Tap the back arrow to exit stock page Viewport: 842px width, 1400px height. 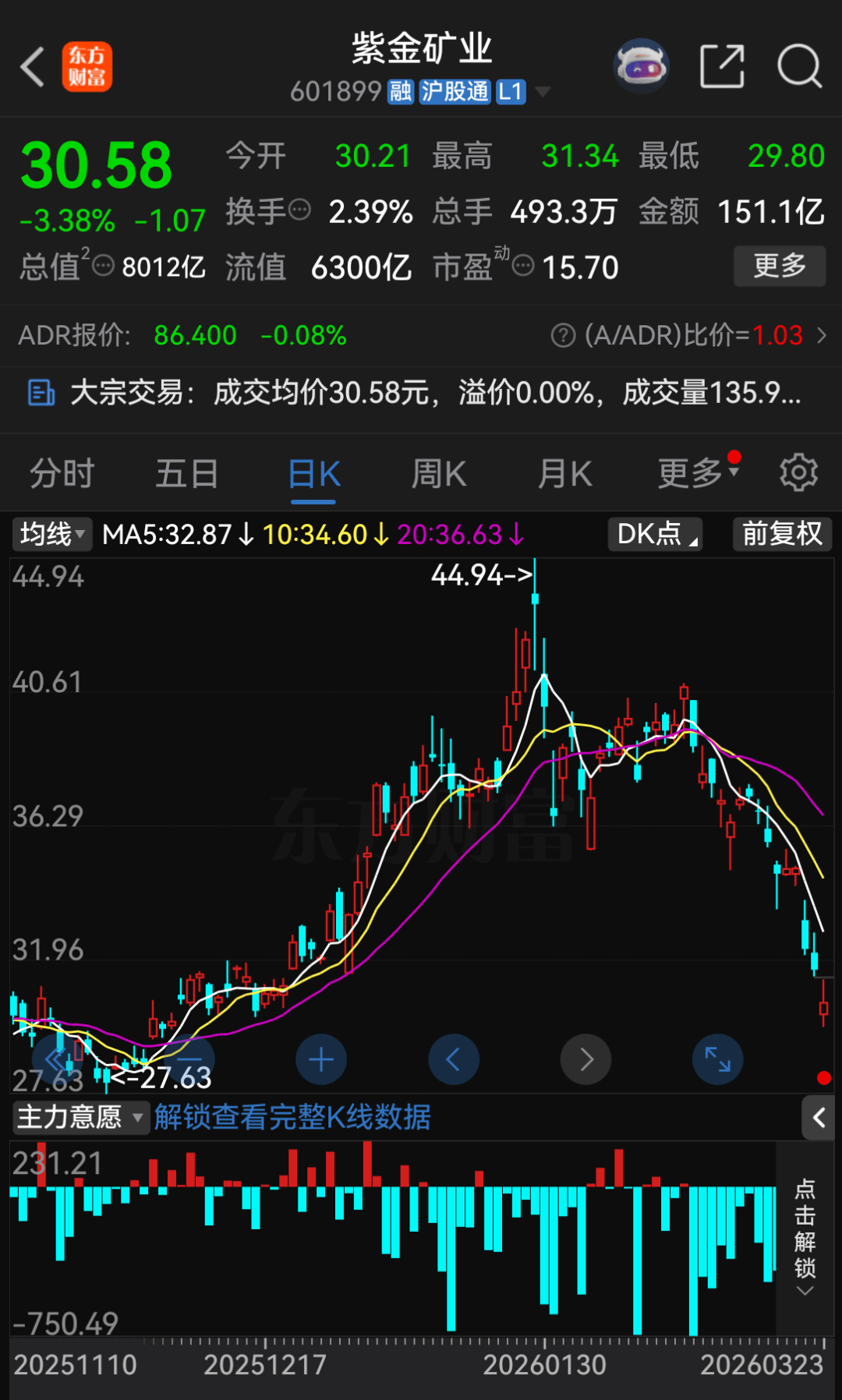click(31, 67)
